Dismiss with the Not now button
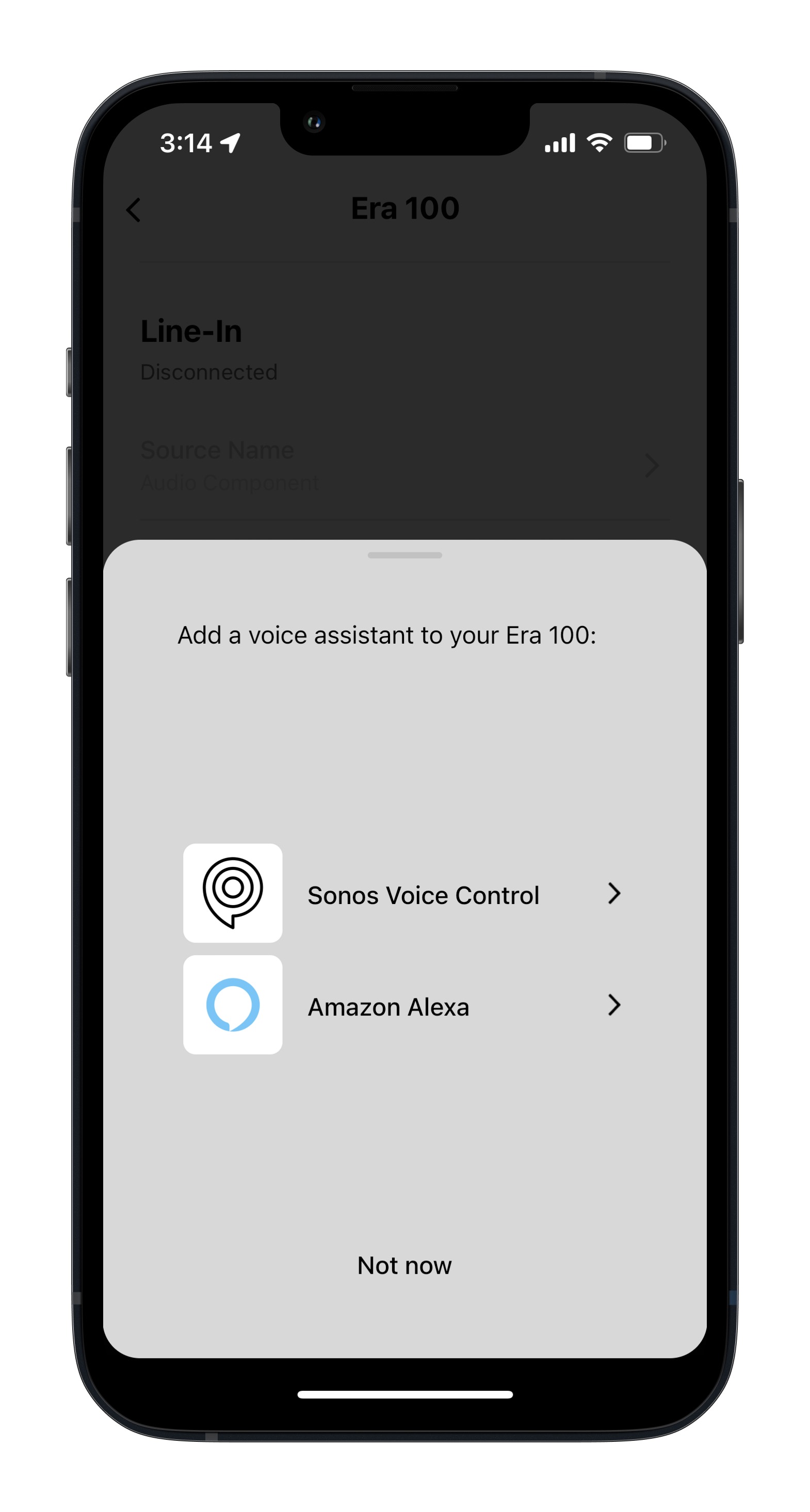 [x=404, y=1265]
